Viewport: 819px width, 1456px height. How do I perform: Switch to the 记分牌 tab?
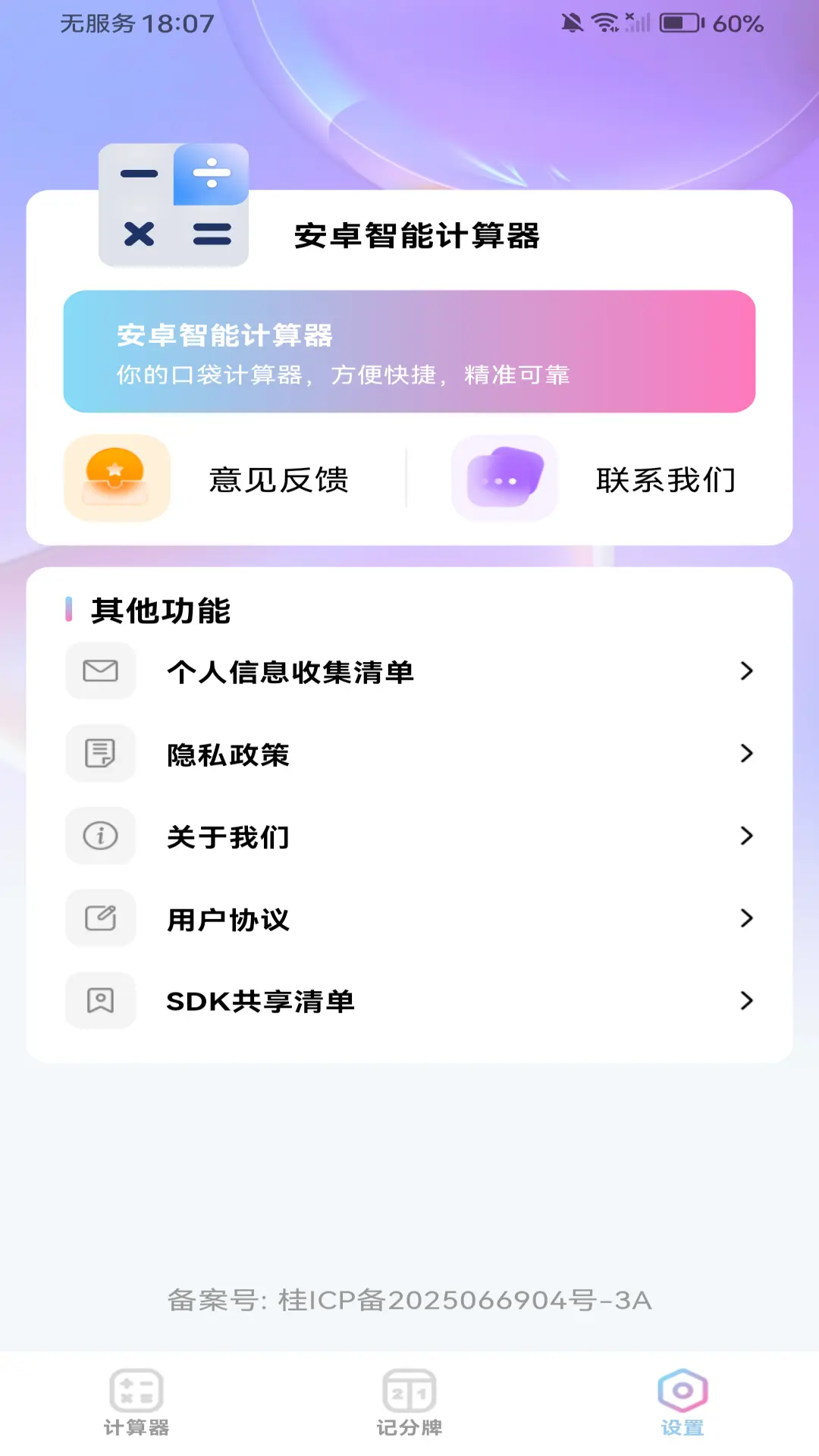click(x=409, y=1403)
